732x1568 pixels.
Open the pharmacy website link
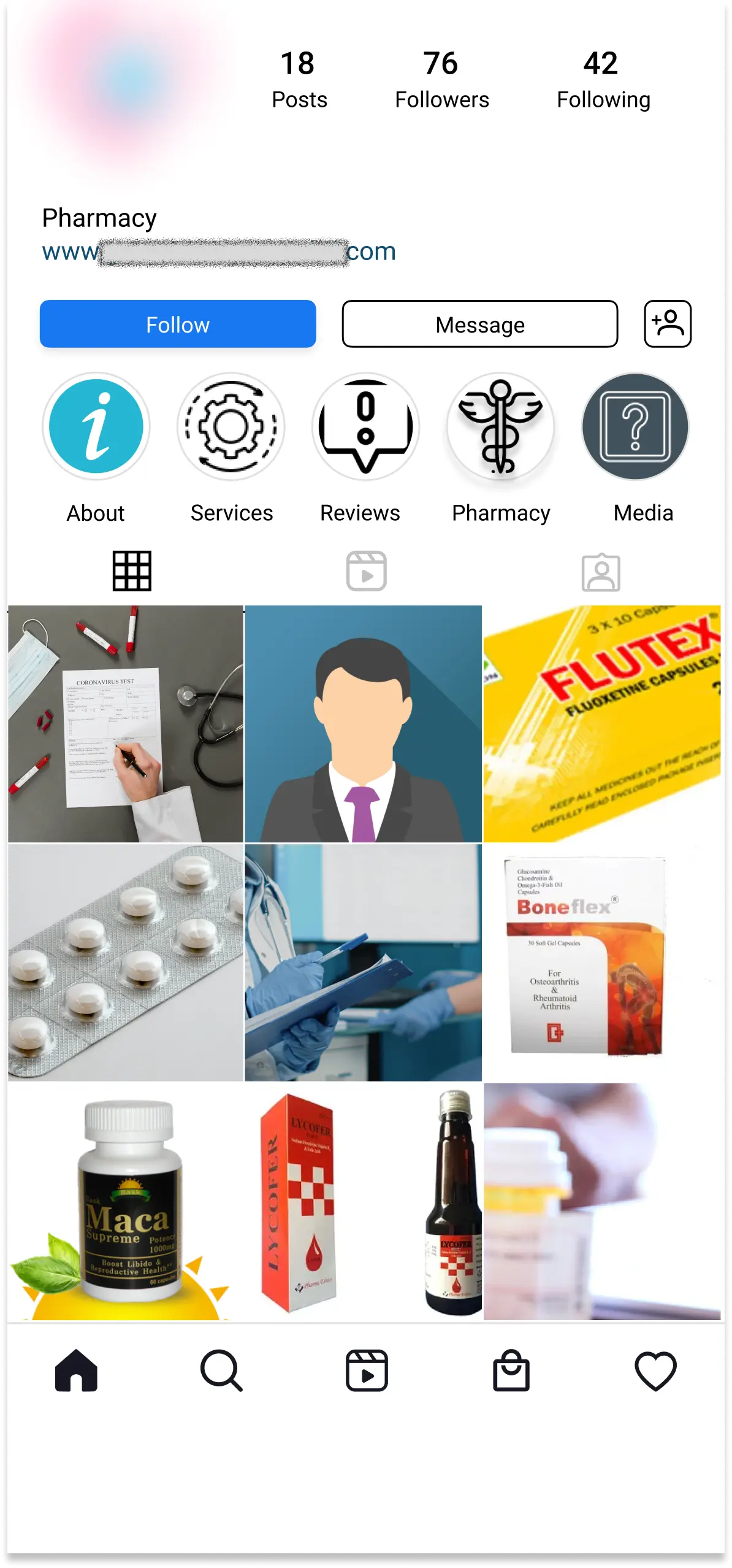click(218, 252)
